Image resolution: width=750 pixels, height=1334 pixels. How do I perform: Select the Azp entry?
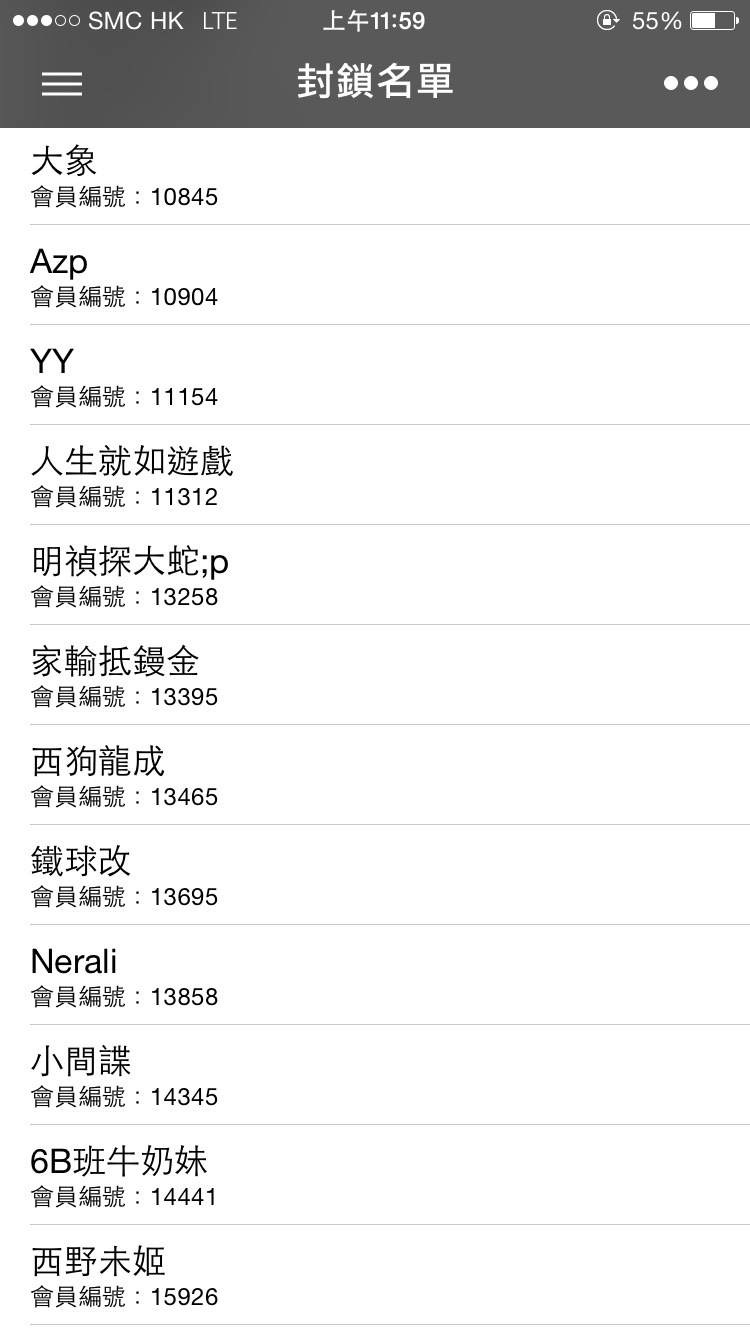click(375, 276)
